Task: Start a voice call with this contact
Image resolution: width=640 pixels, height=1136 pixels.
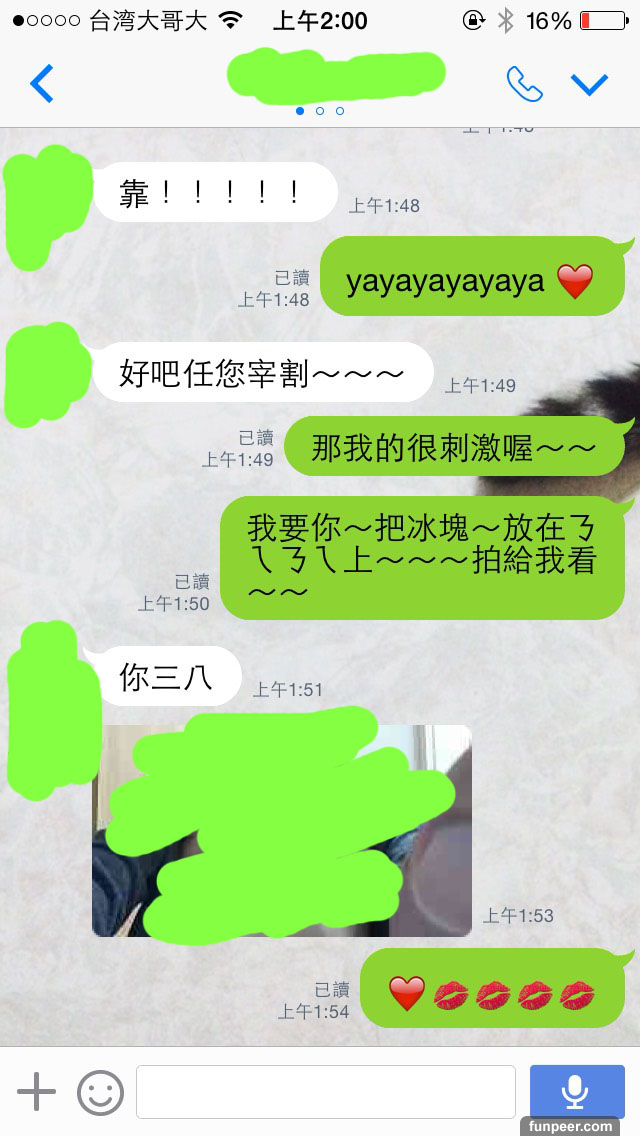Action: (x=524, y=84)
